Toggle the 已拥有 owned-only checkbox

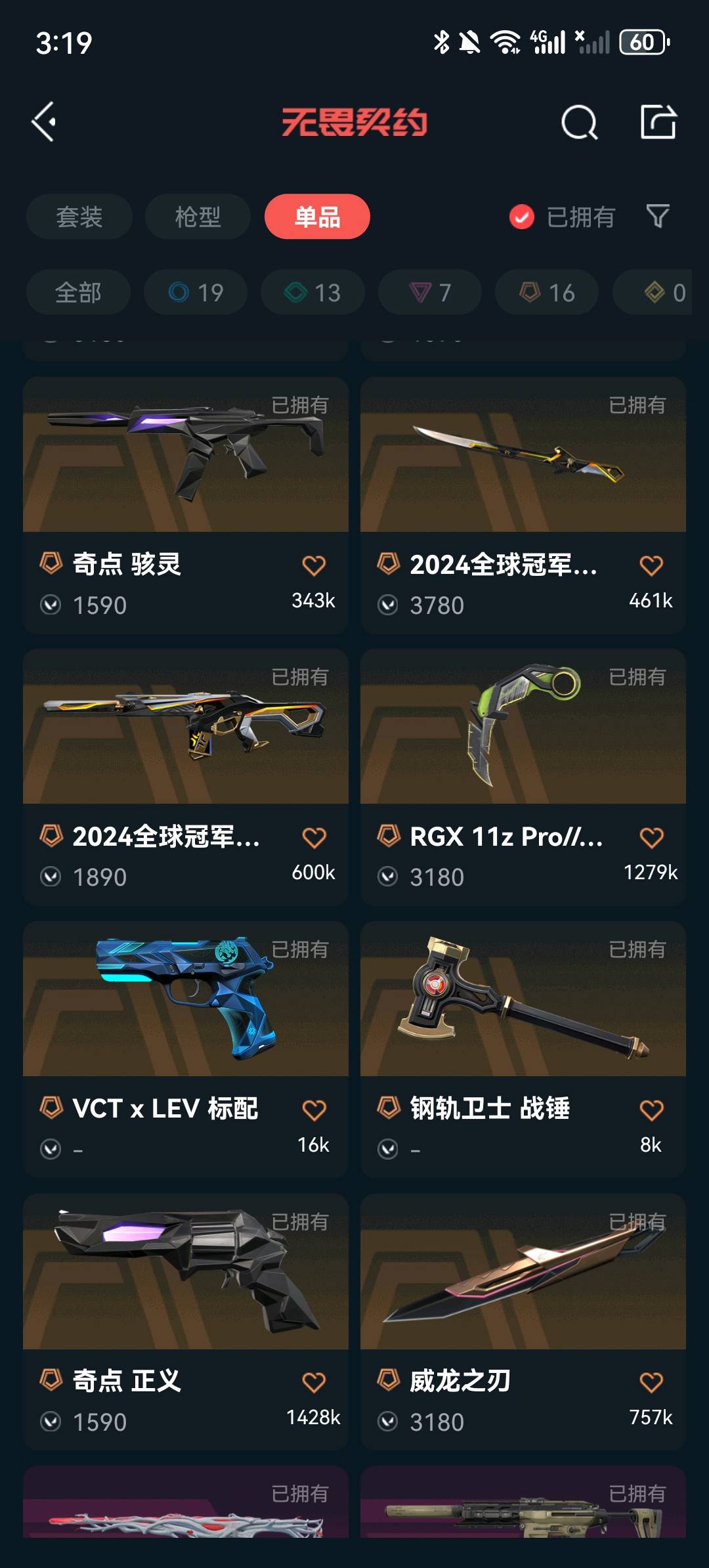tap(522, 217)
